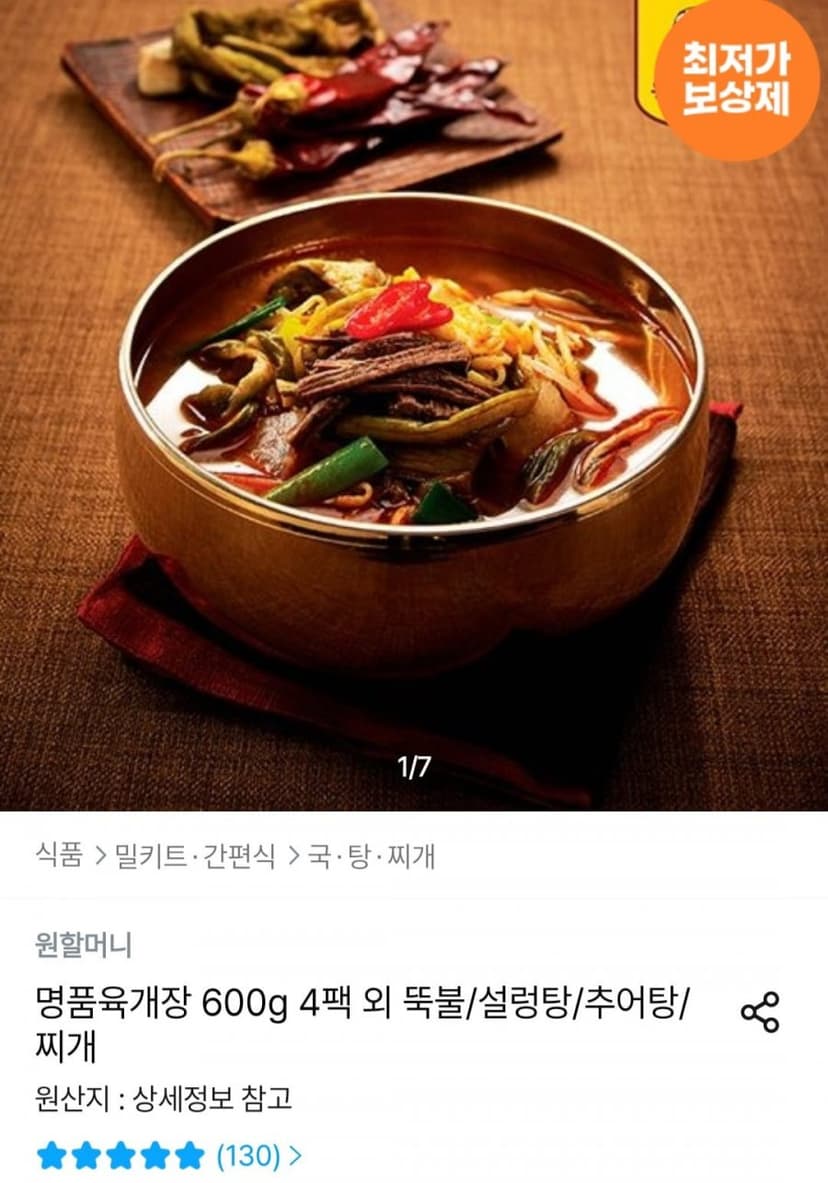
Task: Open the 원할머니 brand page
Action: click(x=84, y=945)
